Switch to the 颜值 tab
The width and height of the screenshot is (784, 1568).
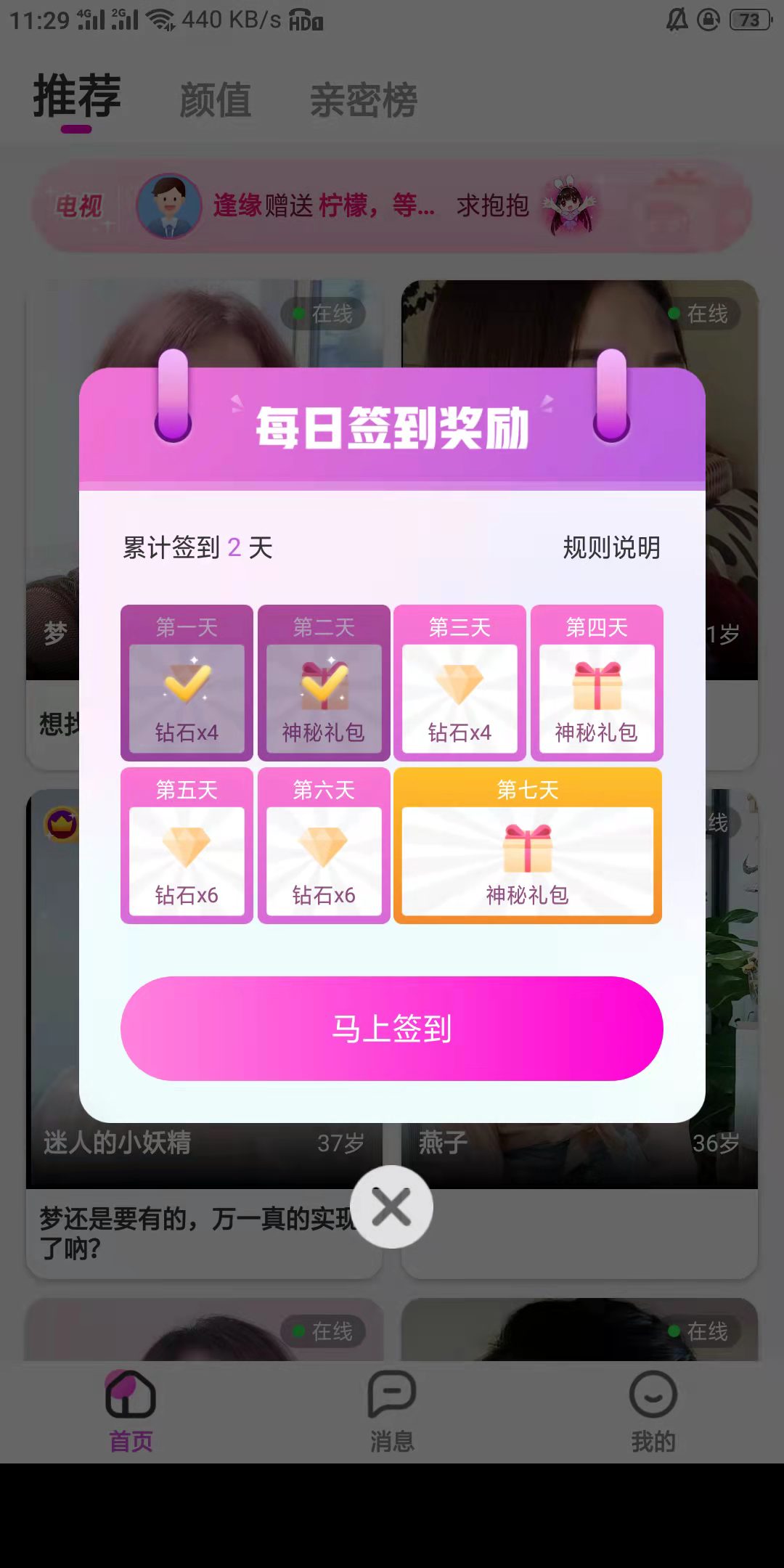pos(216,99)
